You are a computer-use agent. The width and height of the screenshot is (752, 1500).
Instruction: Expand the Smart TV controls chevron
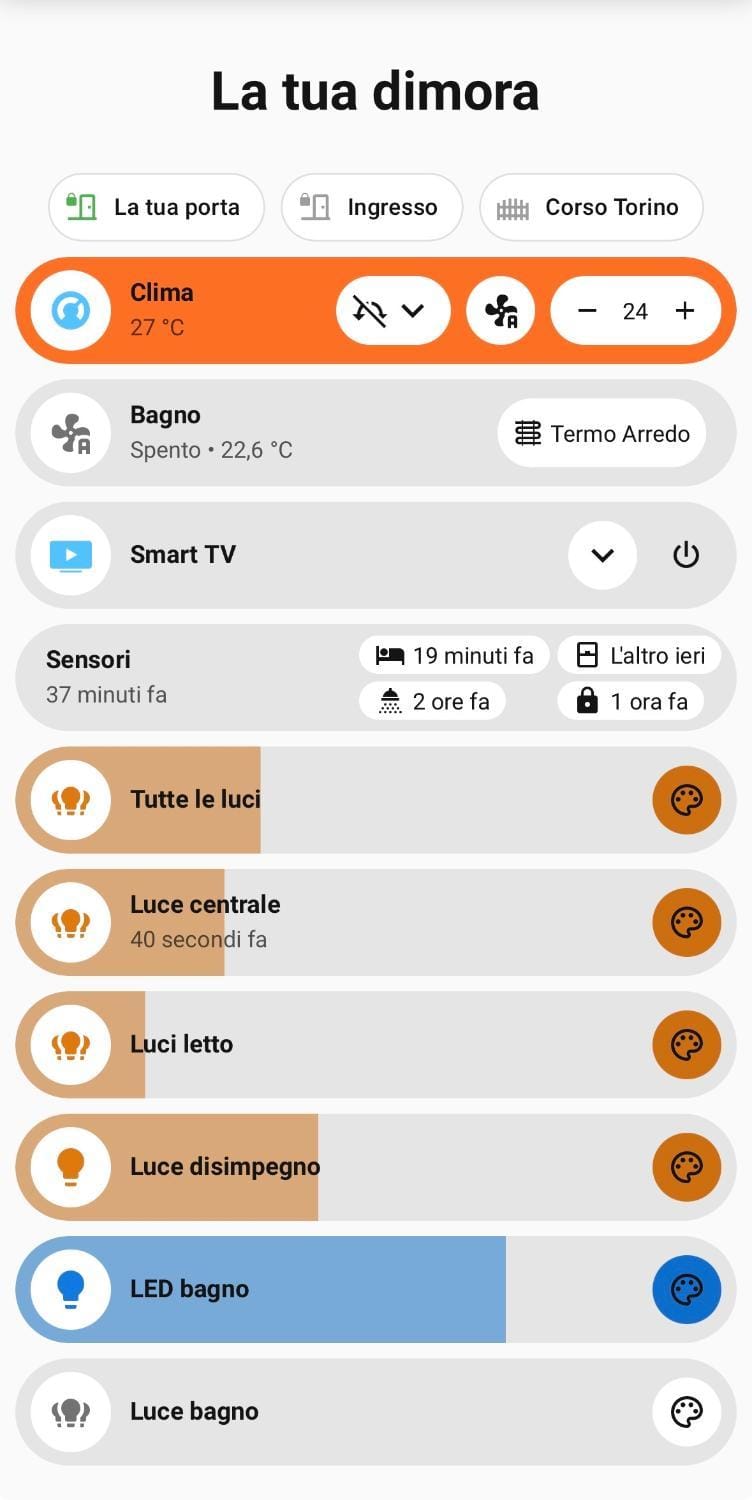tap(601, 554)
